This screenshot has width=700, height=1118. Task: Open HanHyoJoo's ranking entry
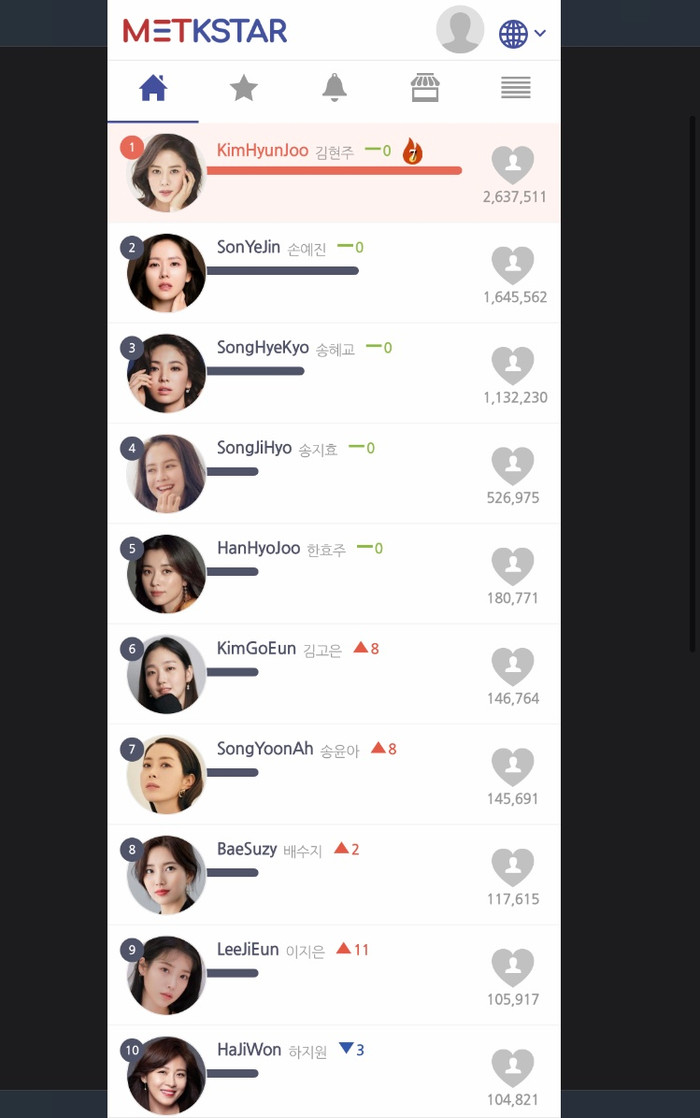tap(258, 548)
